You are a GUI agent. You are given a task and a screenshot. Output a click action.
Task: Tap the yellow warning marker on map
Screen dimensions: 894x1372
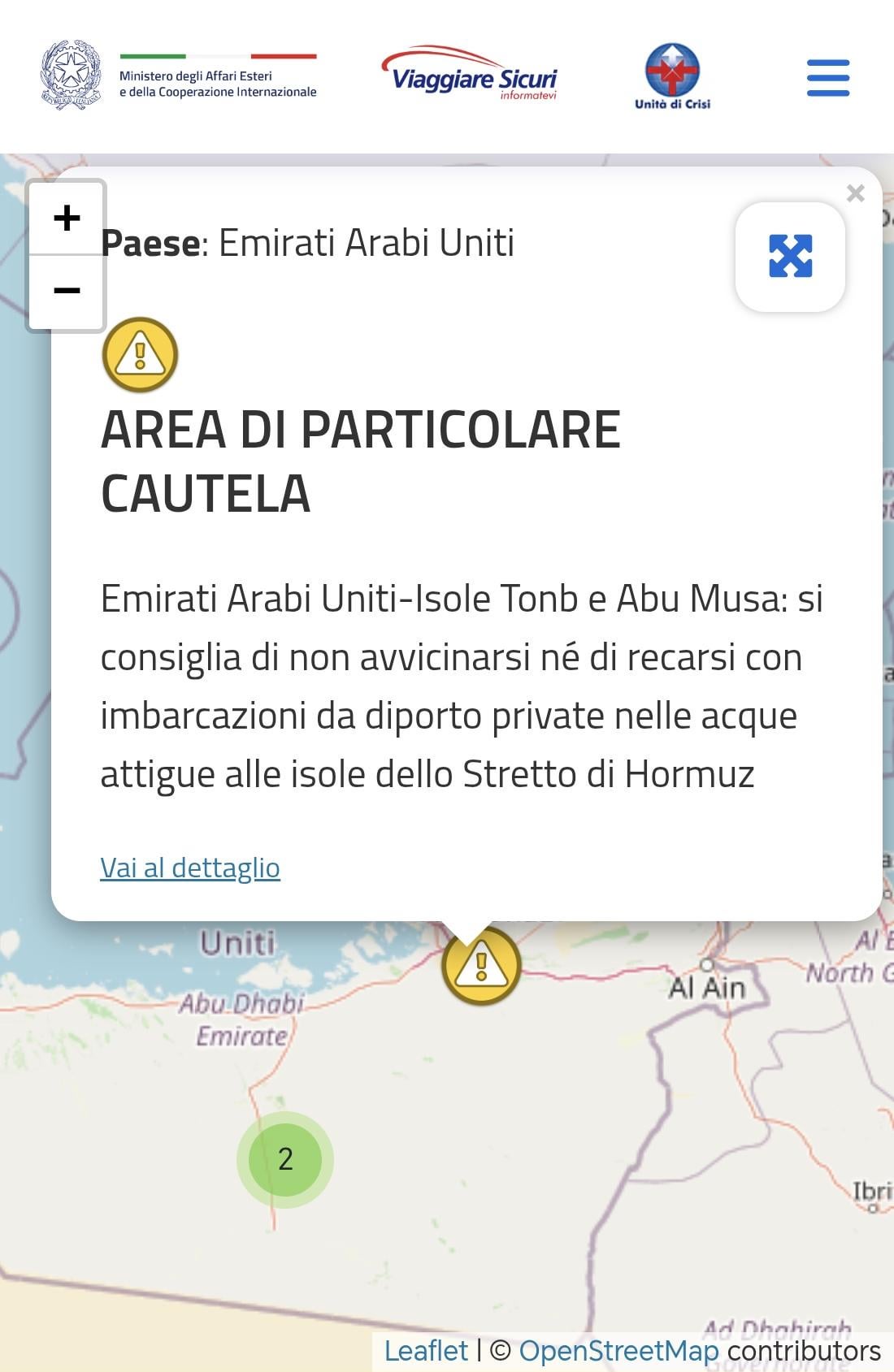(481, 966)
